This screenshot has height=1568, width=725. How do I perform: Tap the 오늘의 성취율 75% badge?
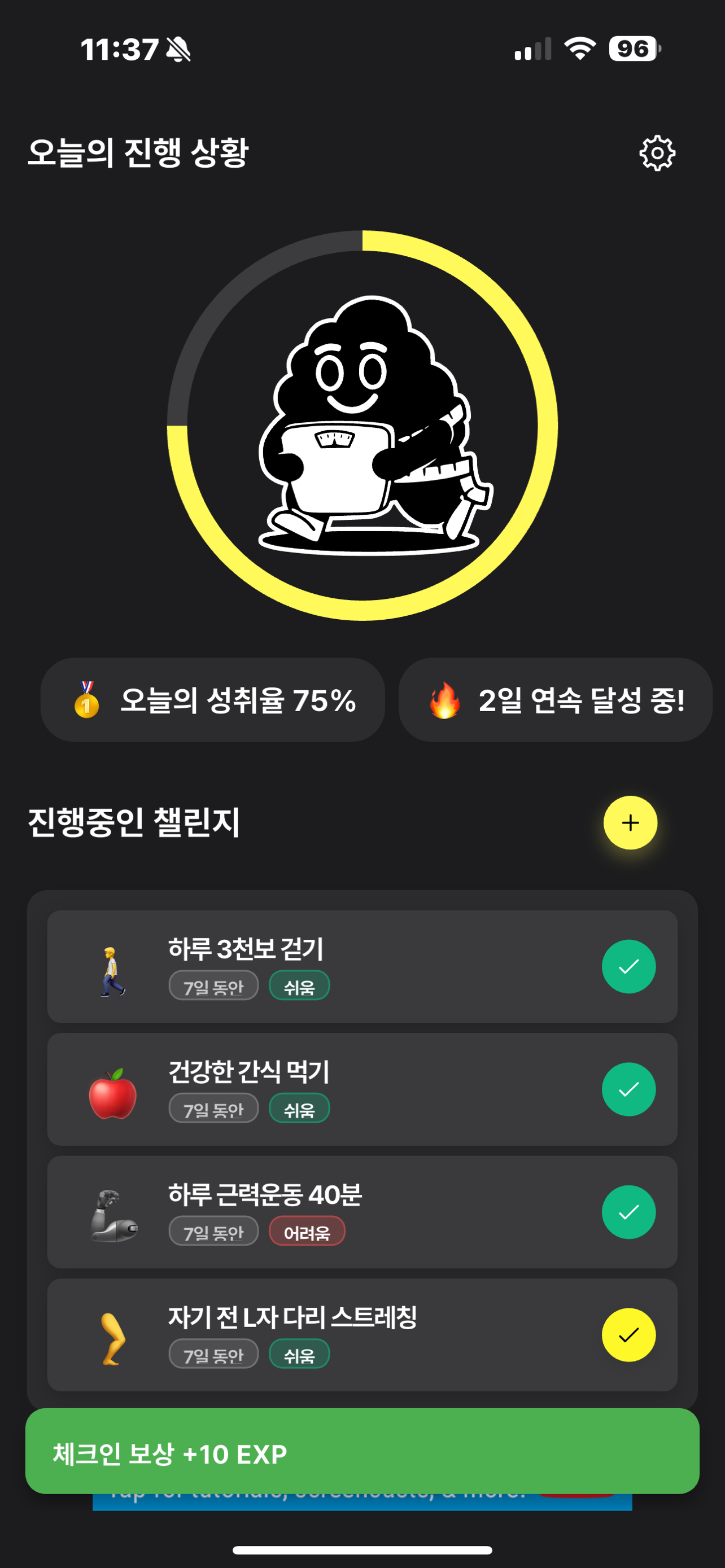pos(213,700)
